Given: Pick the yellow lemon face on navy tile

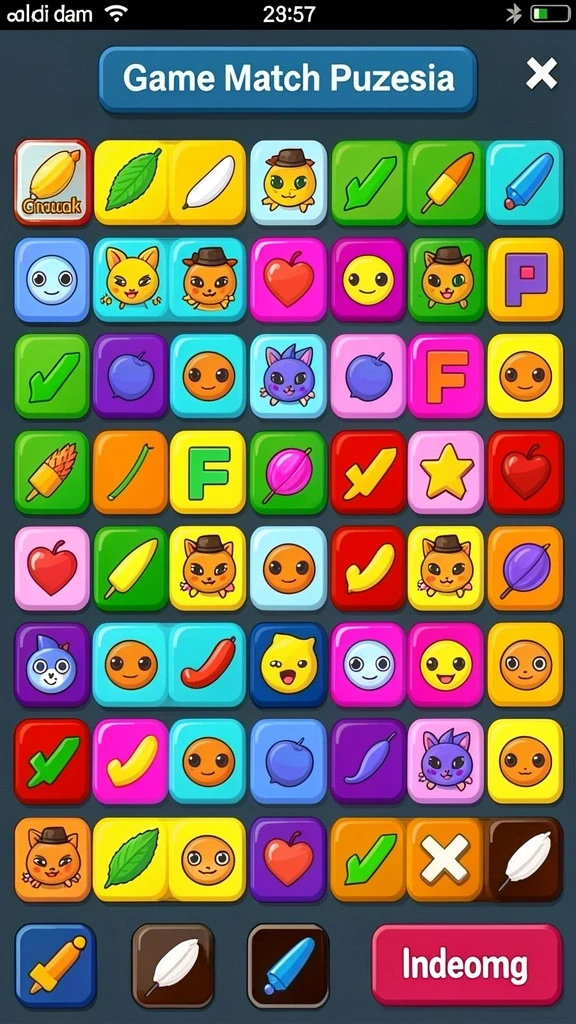Looking at the screenshot, I should pos(288,665).
